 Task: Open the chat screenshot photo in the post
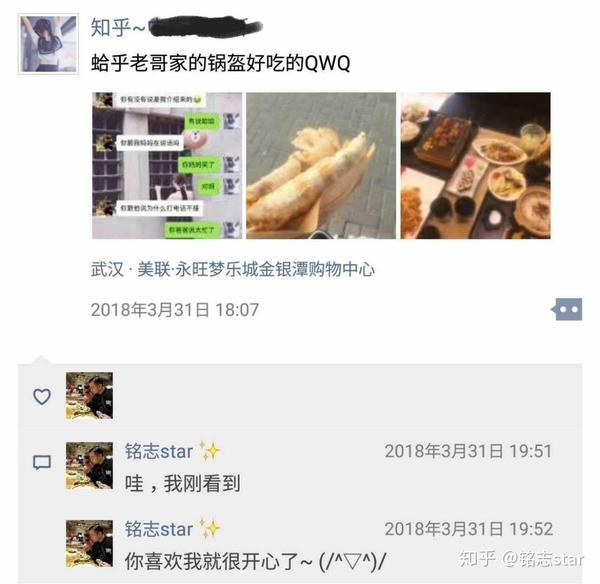click(167, 166)
